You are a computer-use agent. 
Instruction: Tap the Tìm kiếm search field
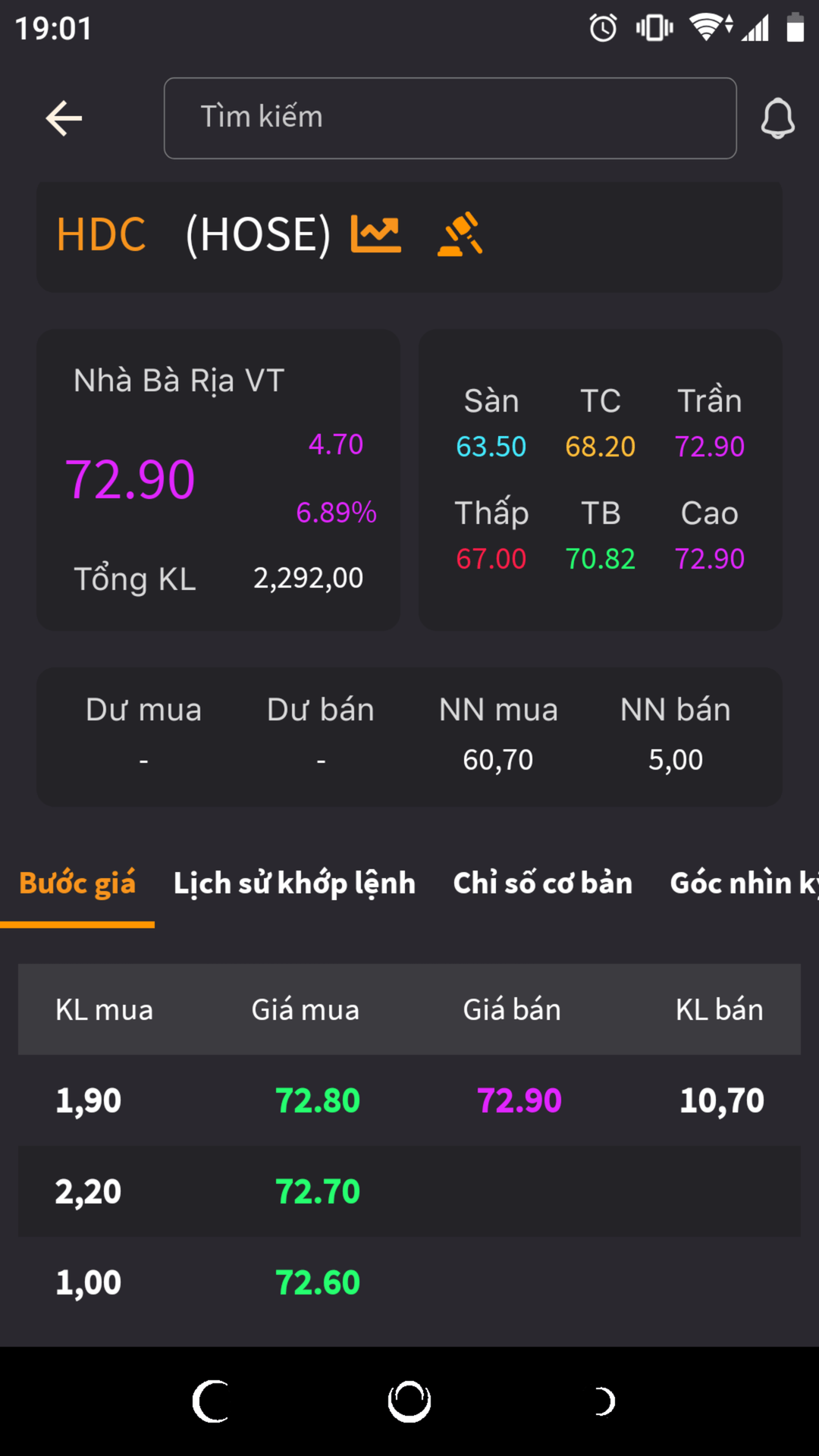(450, 118)
